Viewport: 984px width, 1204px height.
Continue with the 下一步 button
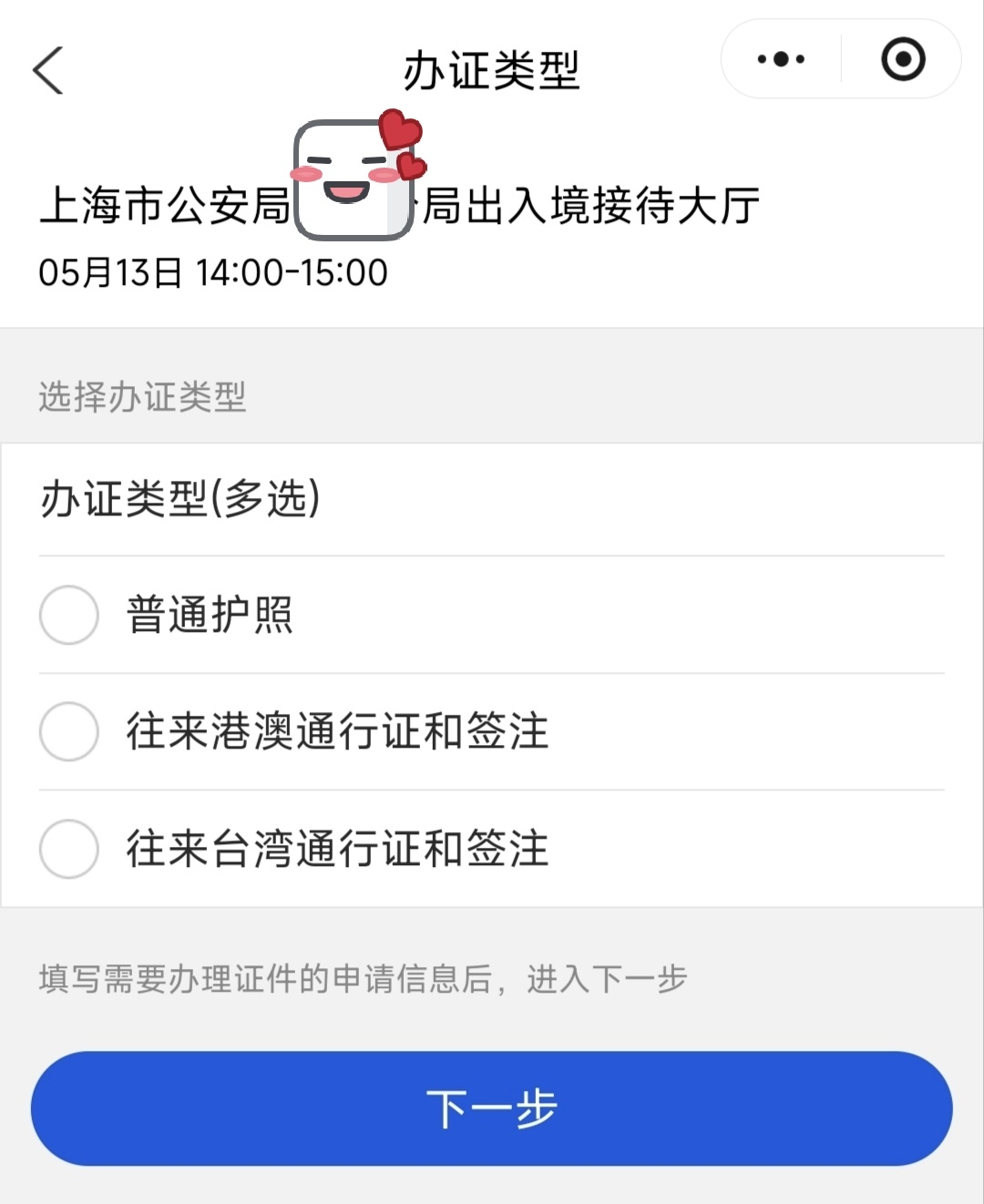[x=492, y=1108]
